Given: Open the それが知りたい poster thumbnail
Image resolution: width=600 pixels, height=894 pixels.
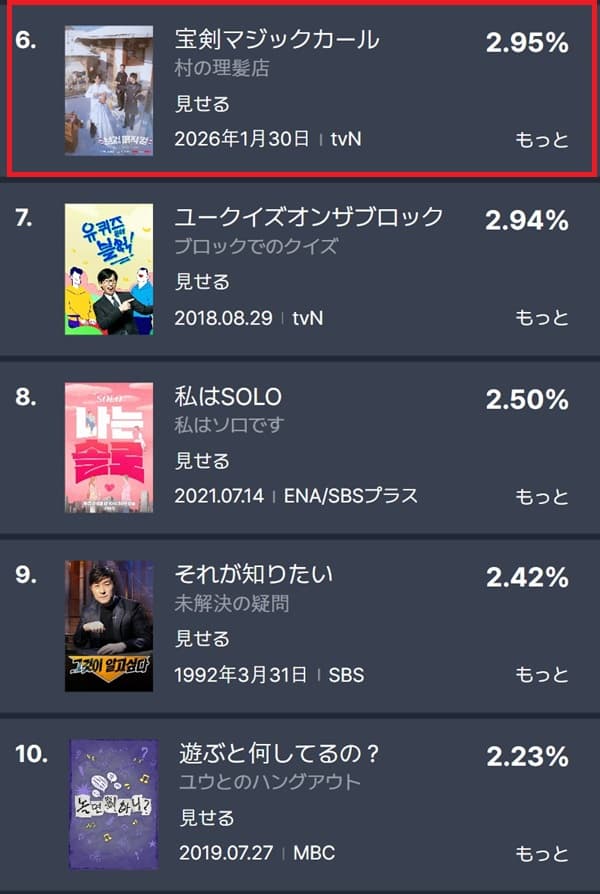Looking at the screenshot, I should click(109, 625).
